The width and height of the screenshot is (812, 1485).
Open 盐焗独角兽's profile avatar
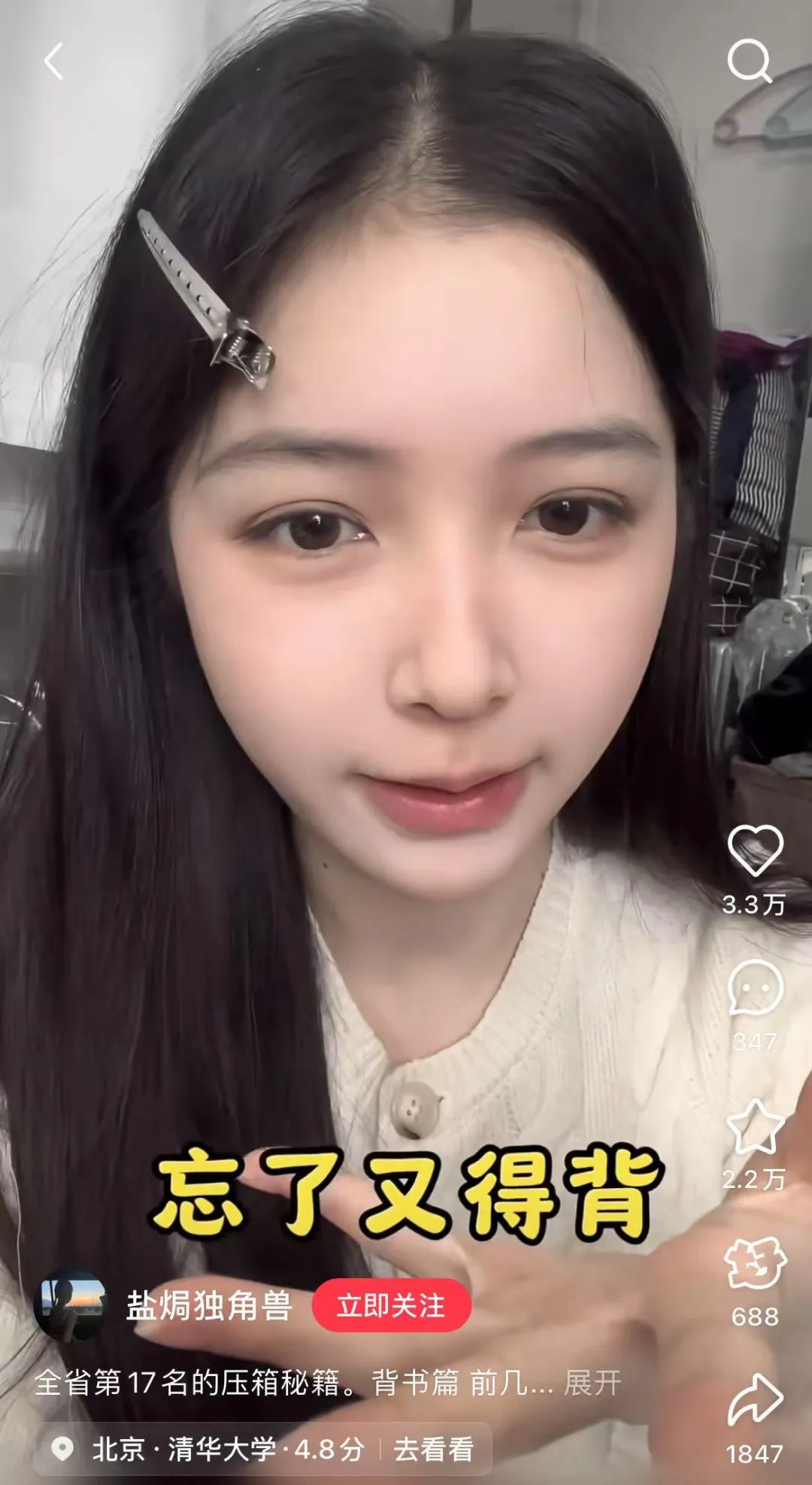(x=70, y=1305)
